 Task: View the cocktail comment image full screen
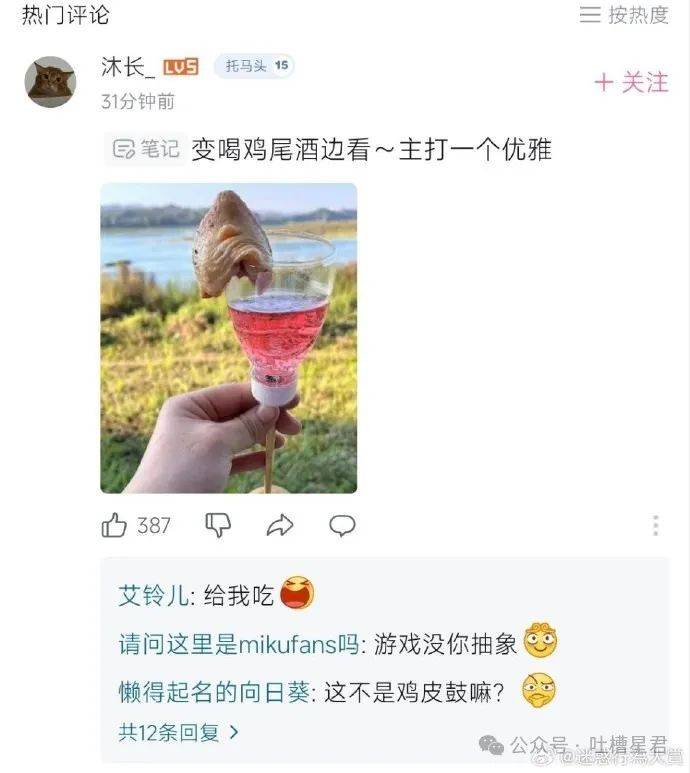tap(228, 337)
